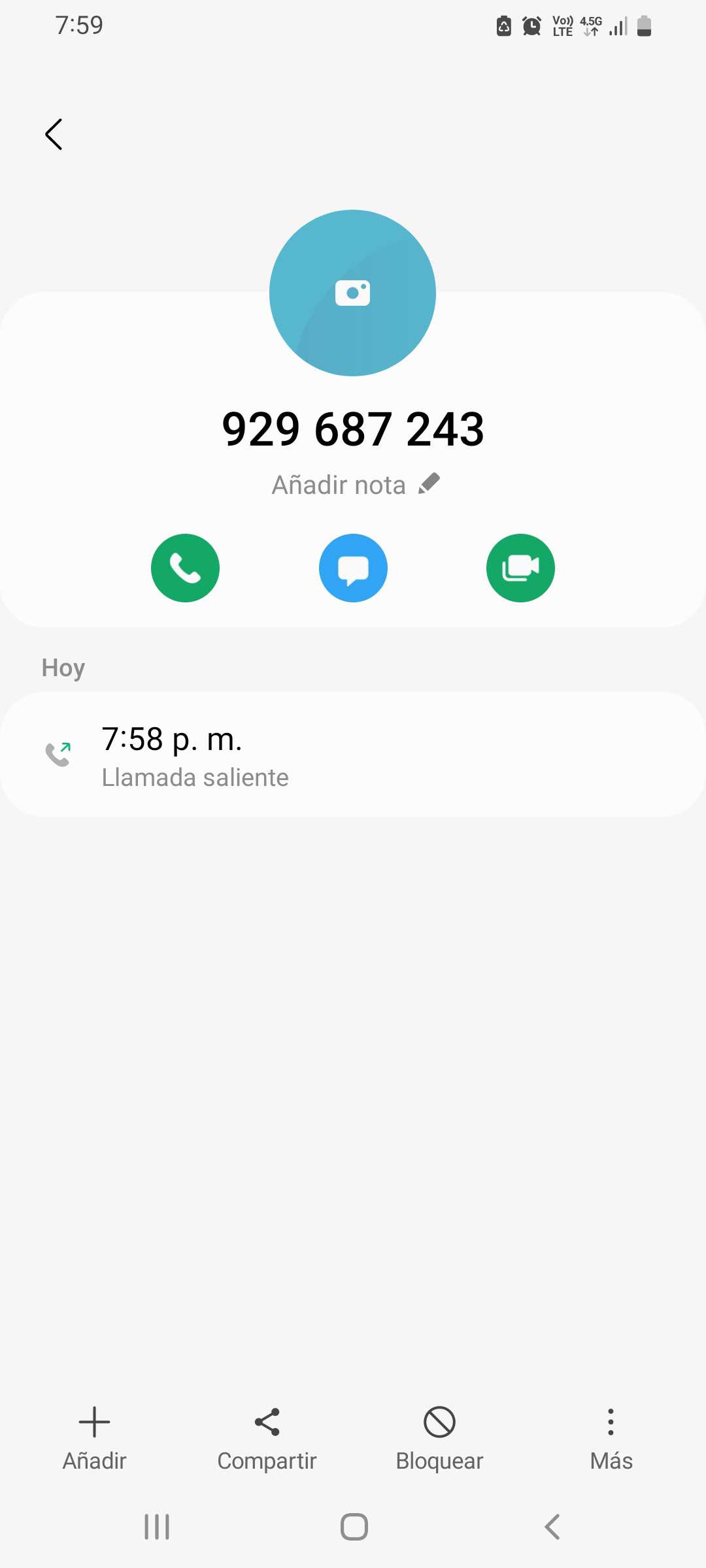Start a video call with this number
The height and width of the screenshot is (1568, 706).
[x=520, y=568]
